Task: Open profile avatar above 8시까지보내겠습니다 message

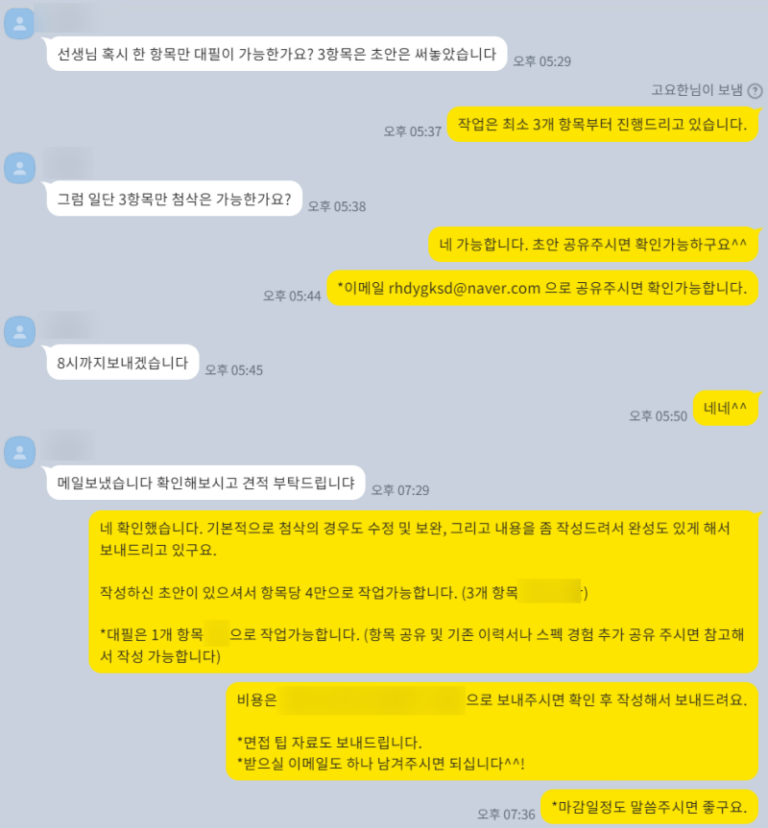Action: (20, 331)
